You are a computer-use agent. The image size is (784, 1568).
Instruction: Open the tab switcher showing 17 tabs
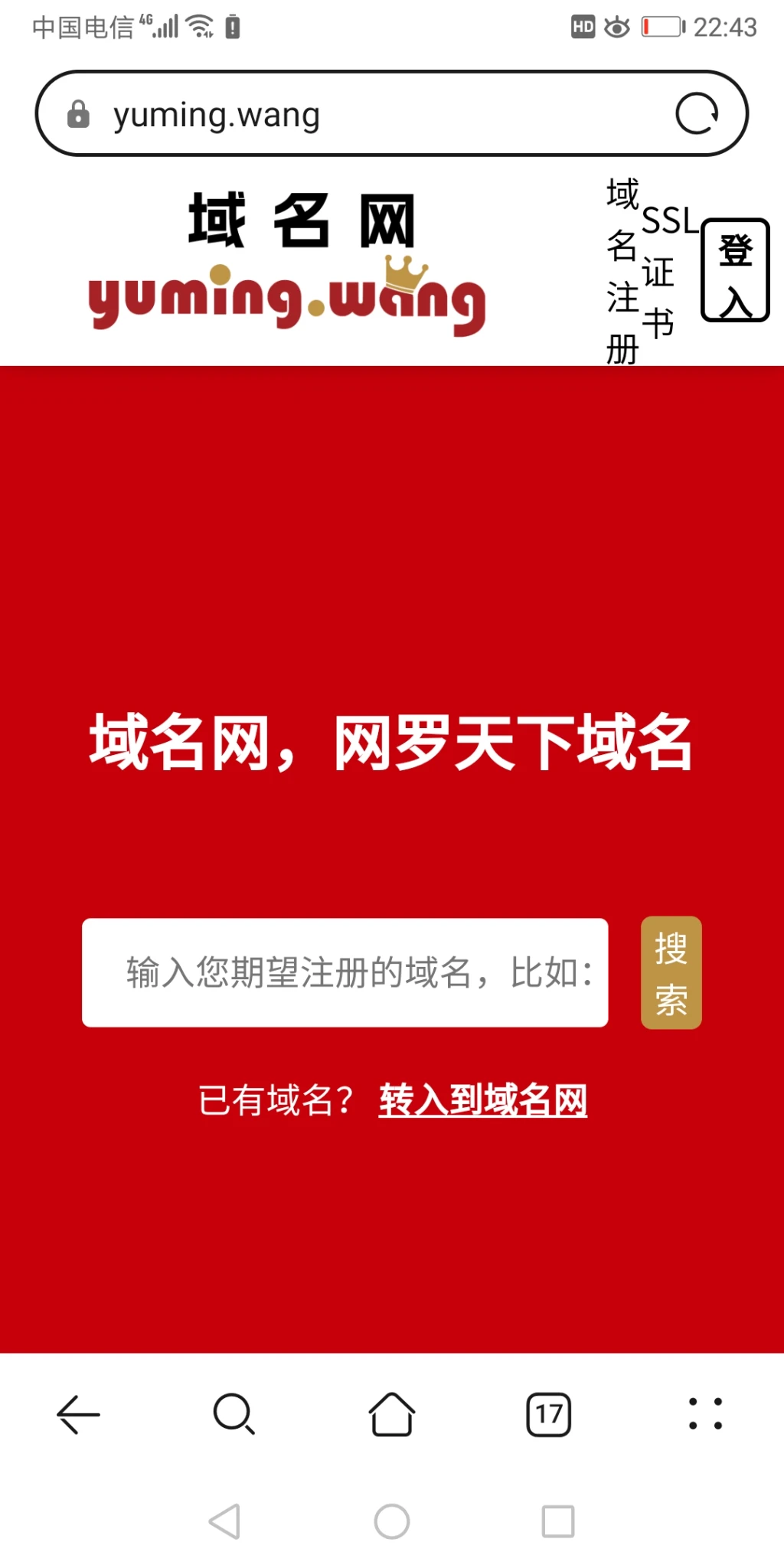click(548, 1414)
